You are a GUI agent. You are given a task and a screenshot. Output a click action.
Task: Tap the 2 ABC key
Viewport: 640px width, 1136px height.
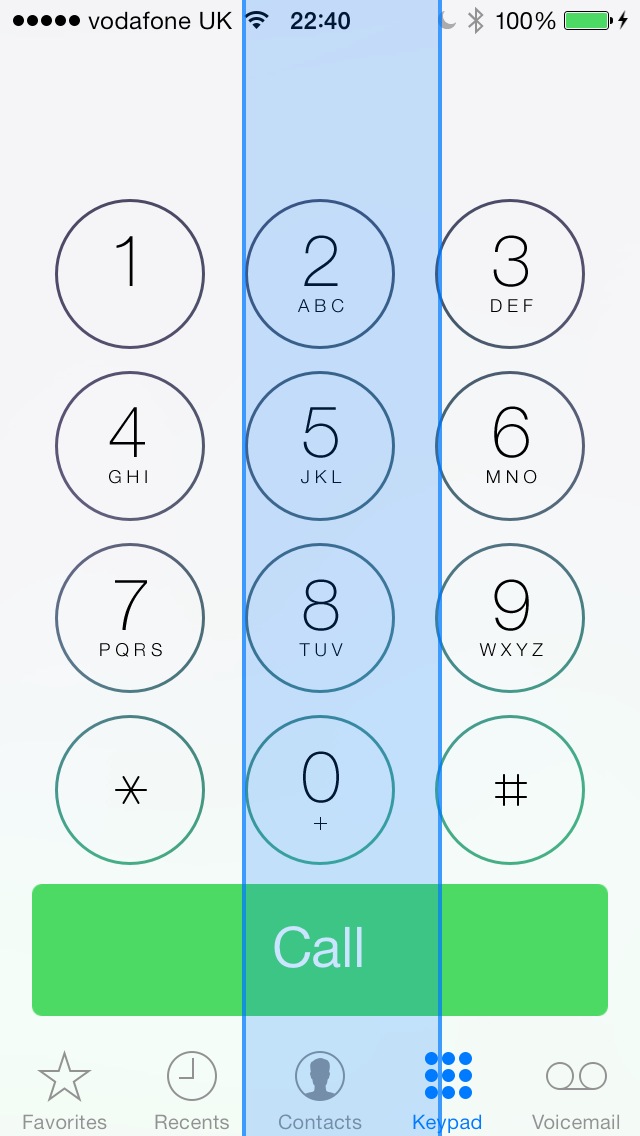[x=320, y=274]
